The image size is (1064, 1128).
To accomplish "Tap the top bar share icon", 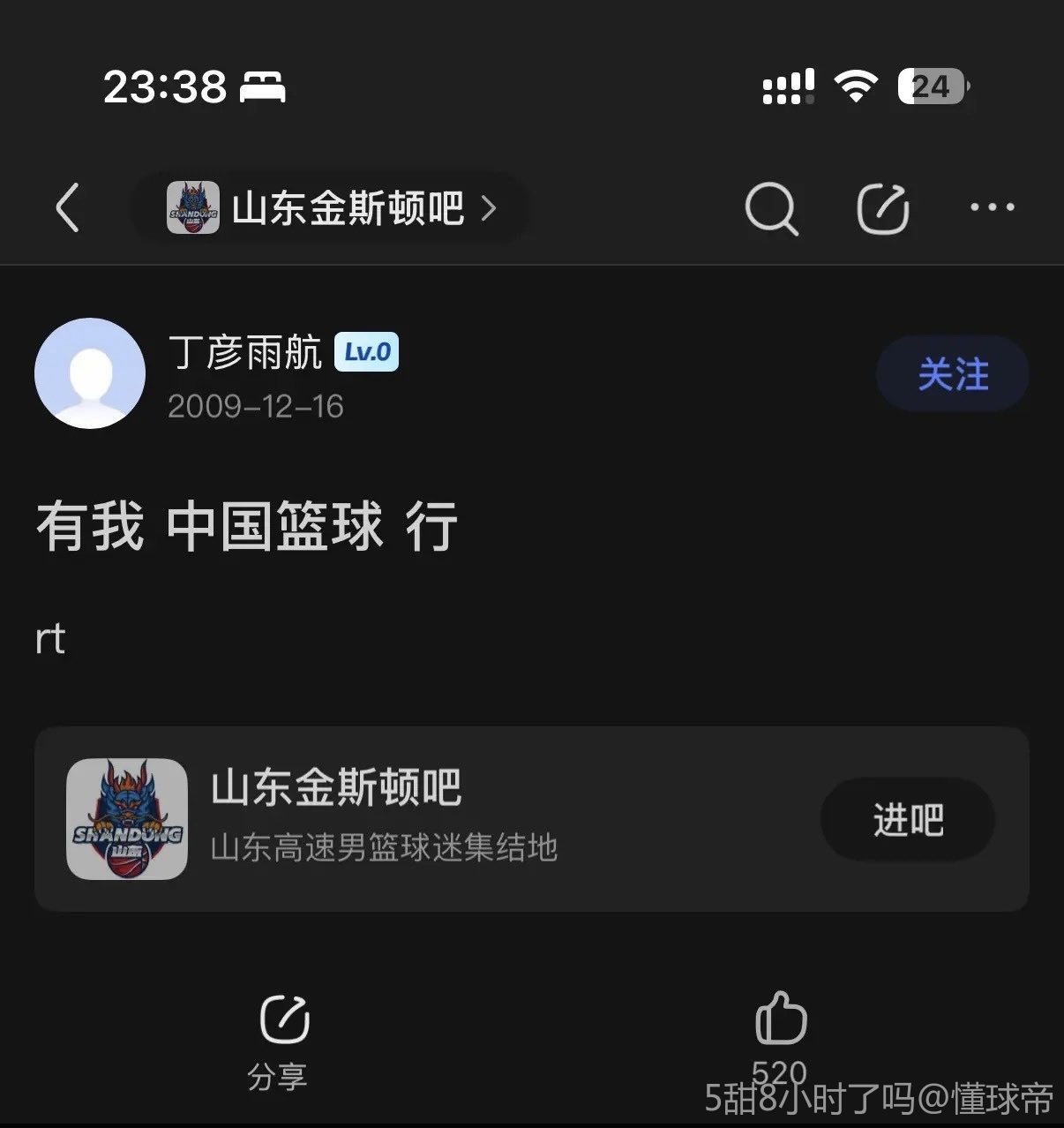I will 882,209.
